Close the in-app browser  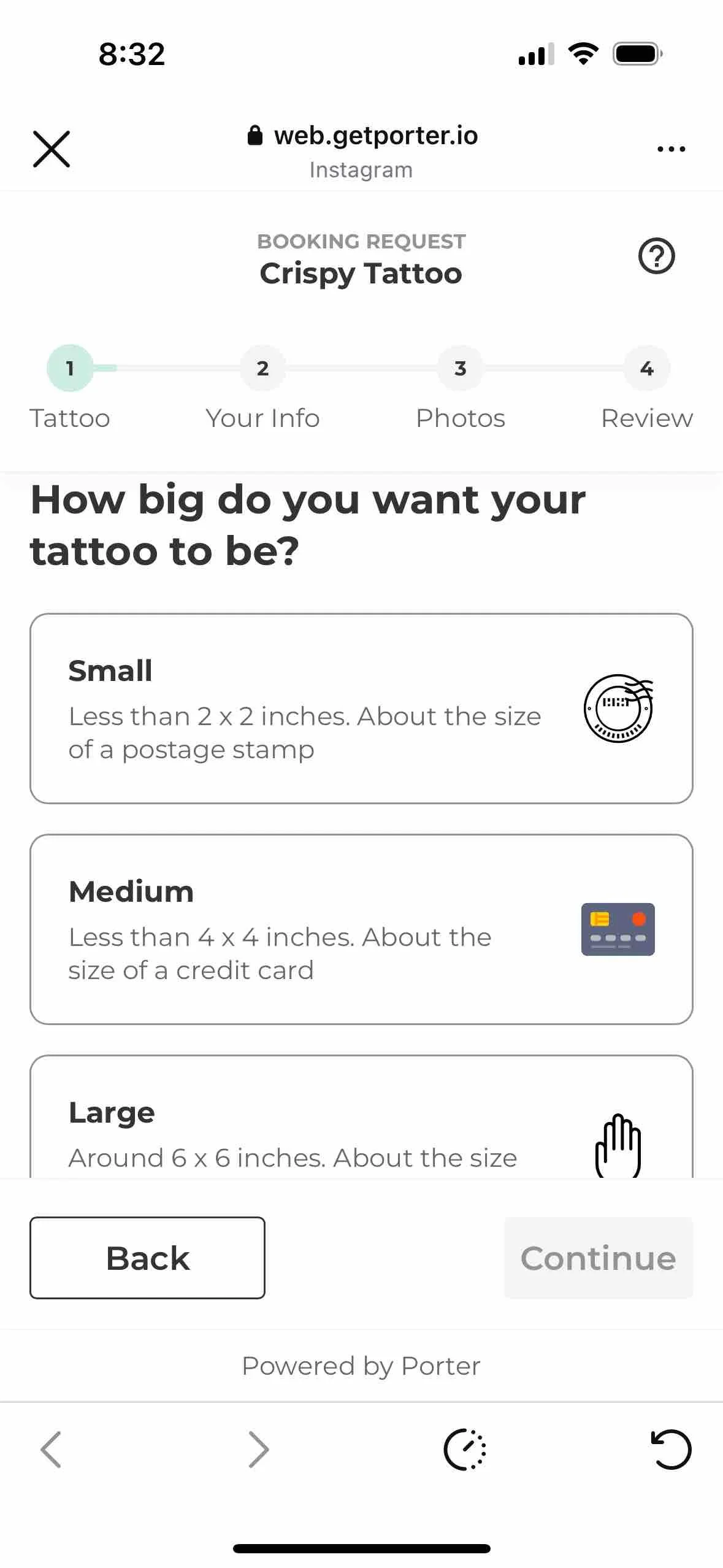click(52, 149)
